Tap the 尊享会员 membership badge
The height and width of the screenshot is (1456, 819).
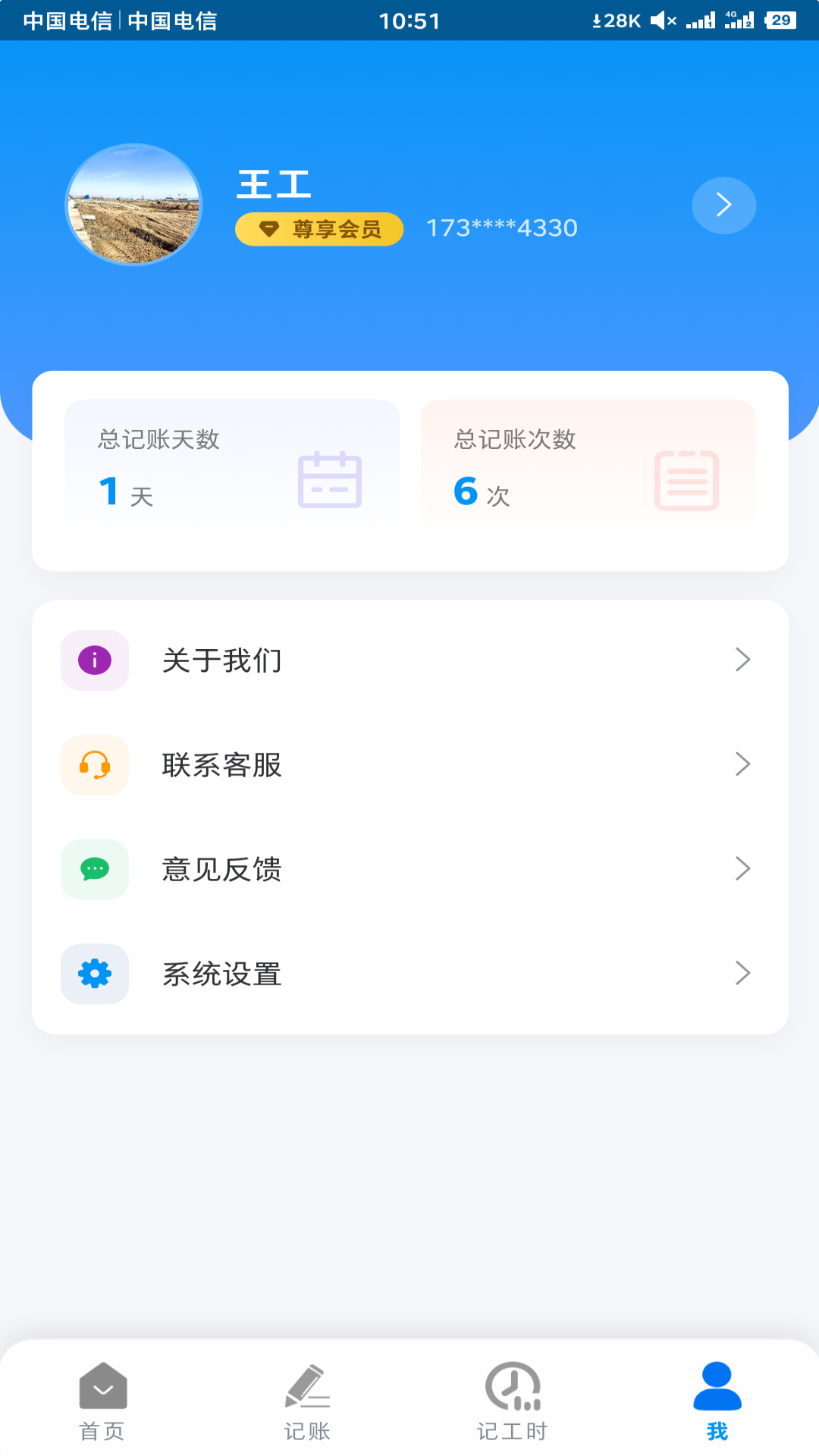click(x=318, y=228)
